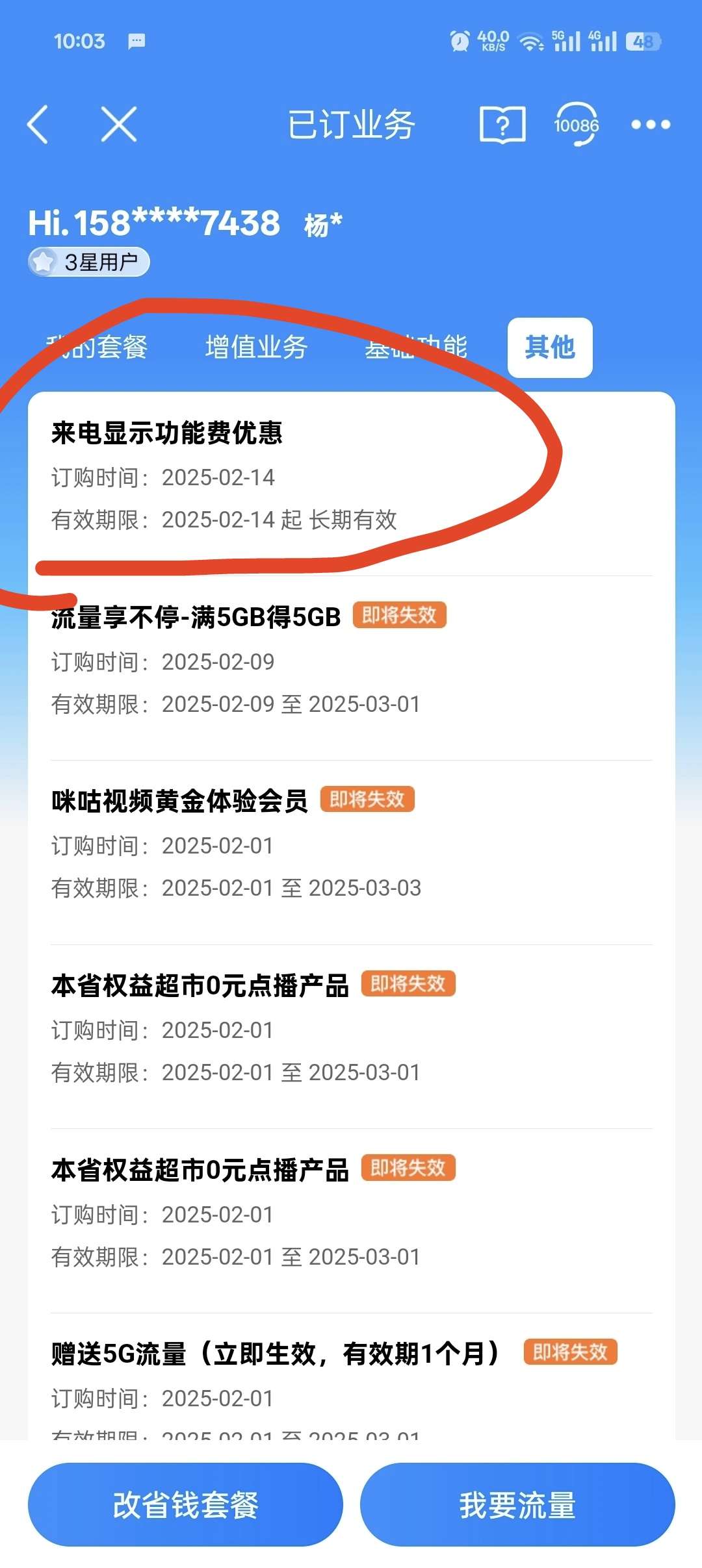Screen dimensions: 702x1568
Task: Tap the 改省钱套餐 button
Action: click(185, 1504)
